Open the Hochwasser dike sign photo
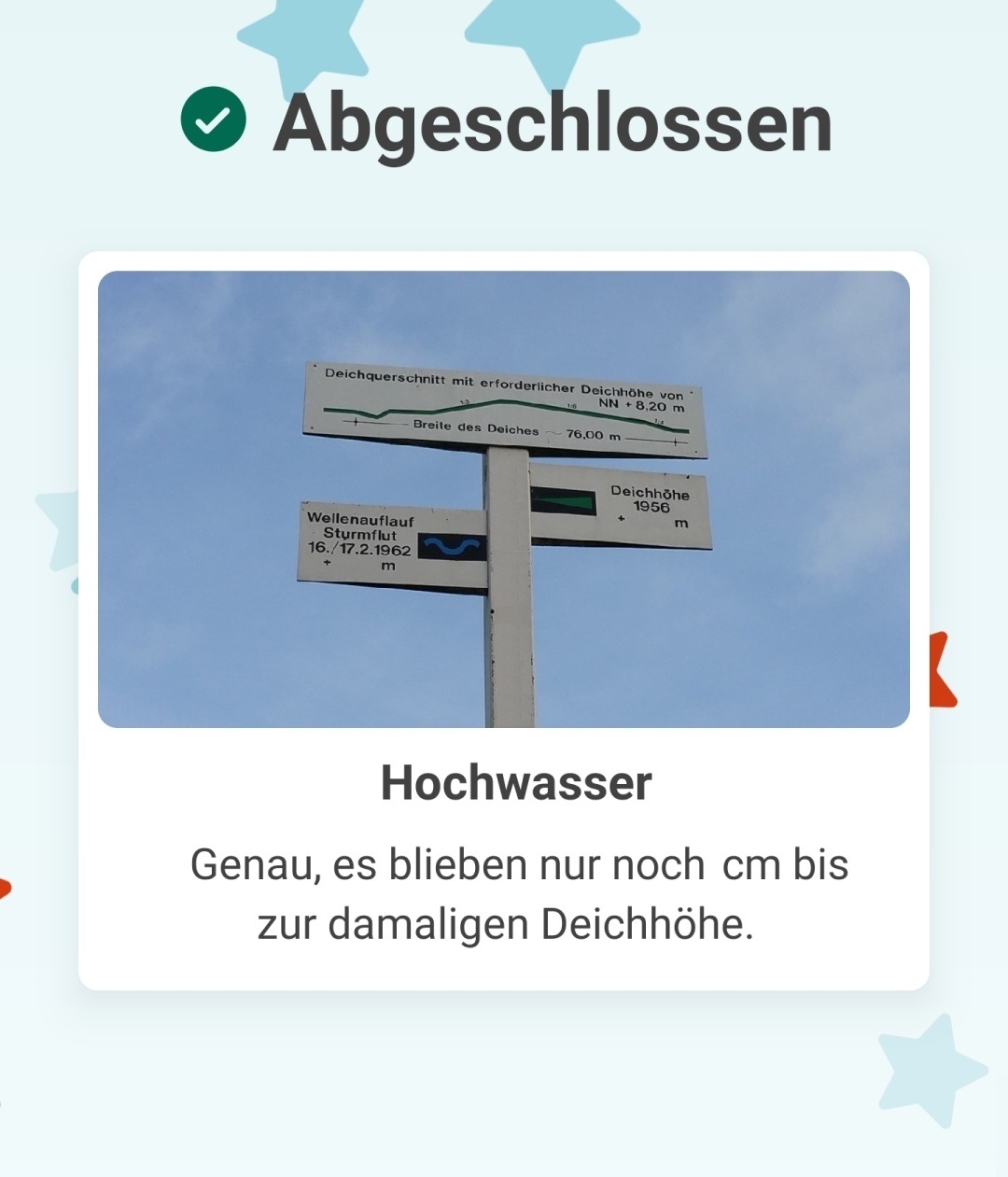 click(x=504, y=499)
